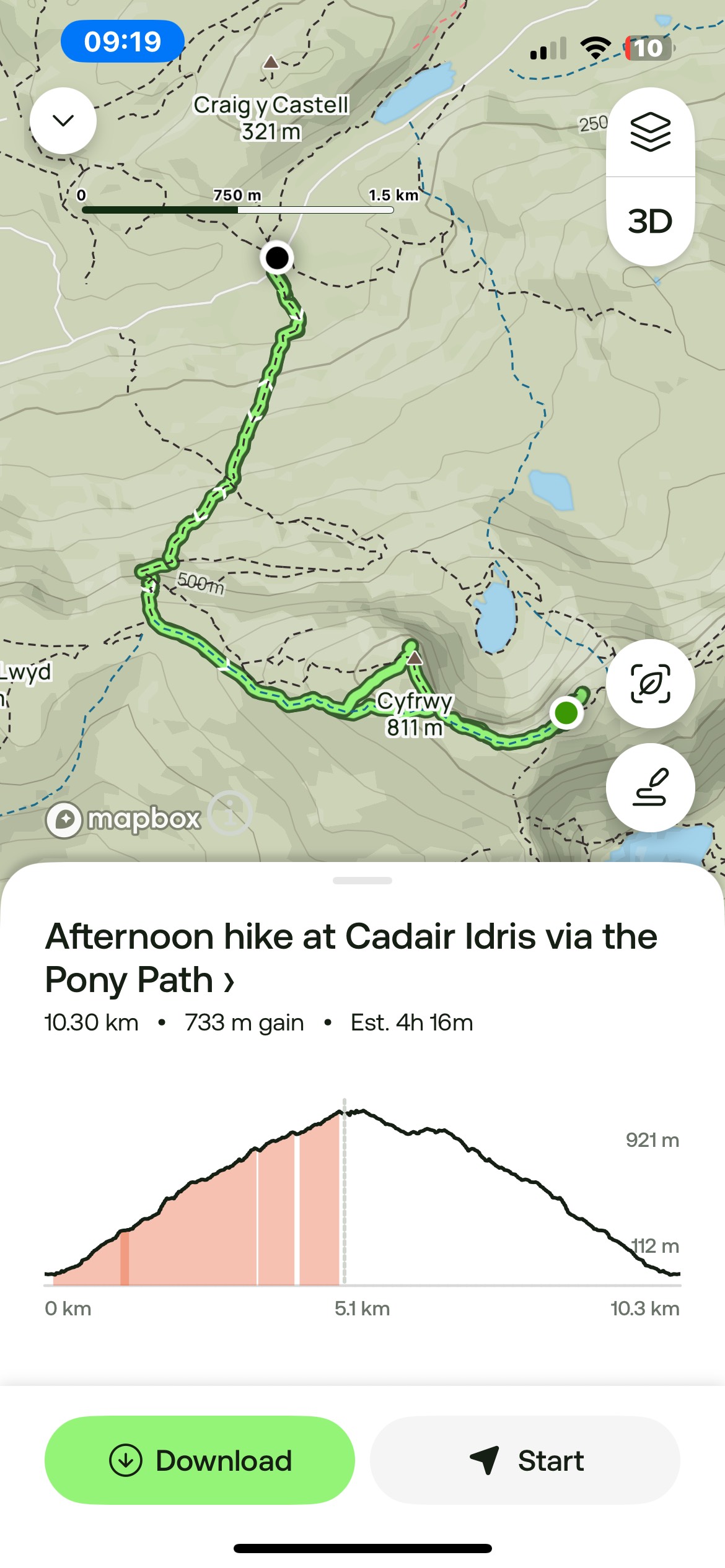
Task: Open the map layers selector
Action: click(650, 132)
